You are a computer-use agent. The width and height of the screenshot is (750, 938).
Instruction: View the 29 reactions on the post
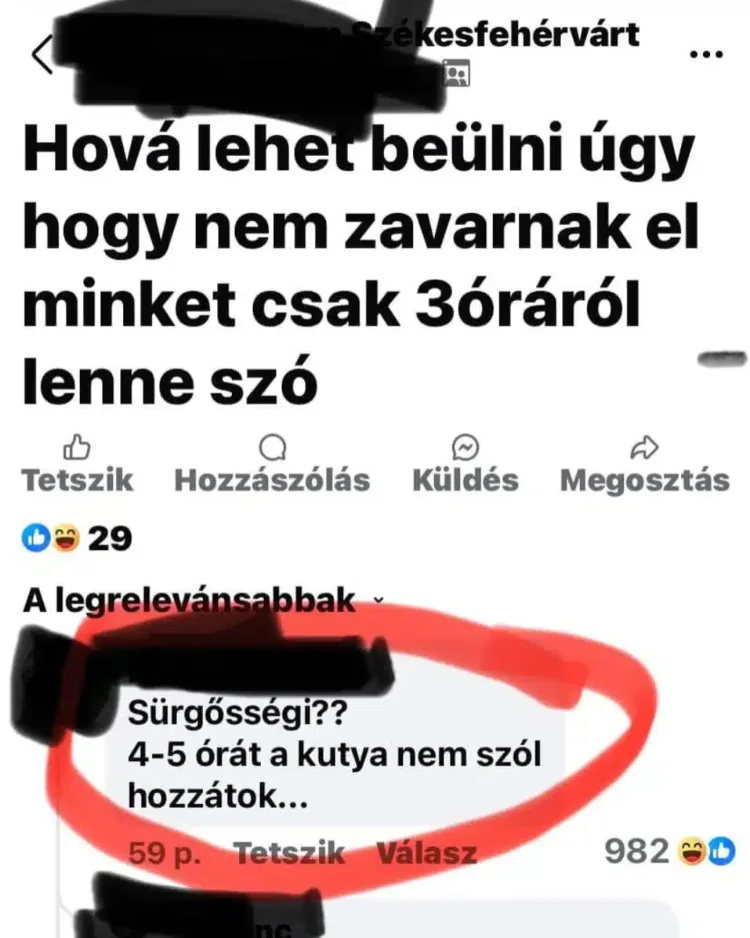tap(77, 539)
